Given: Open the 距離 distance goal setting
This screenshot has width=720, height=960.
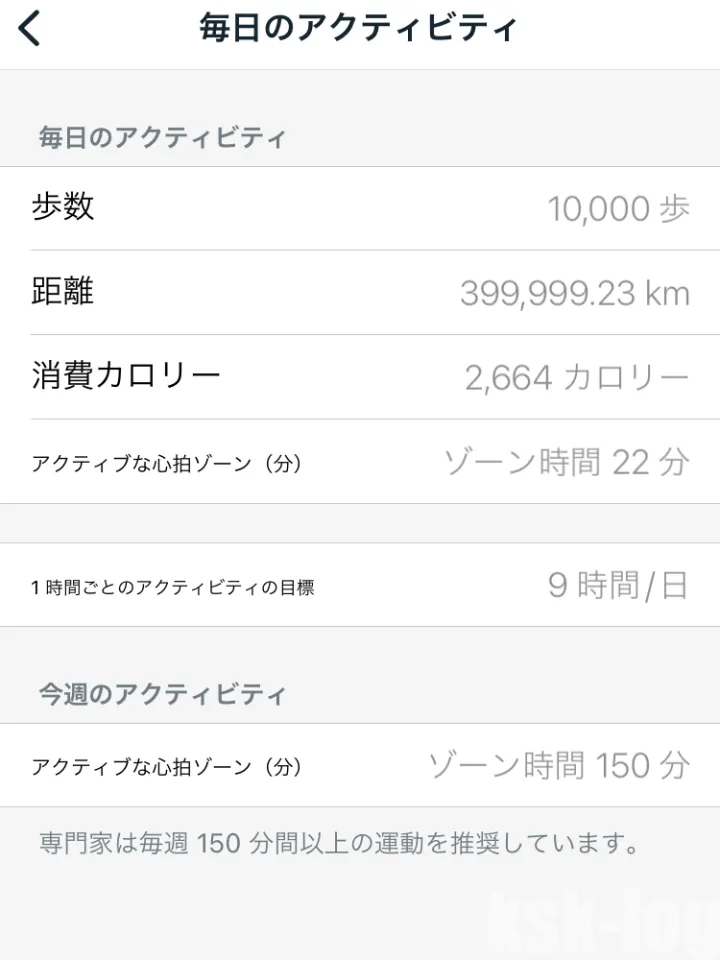Looking at the screenshot, I should point(360,292).
